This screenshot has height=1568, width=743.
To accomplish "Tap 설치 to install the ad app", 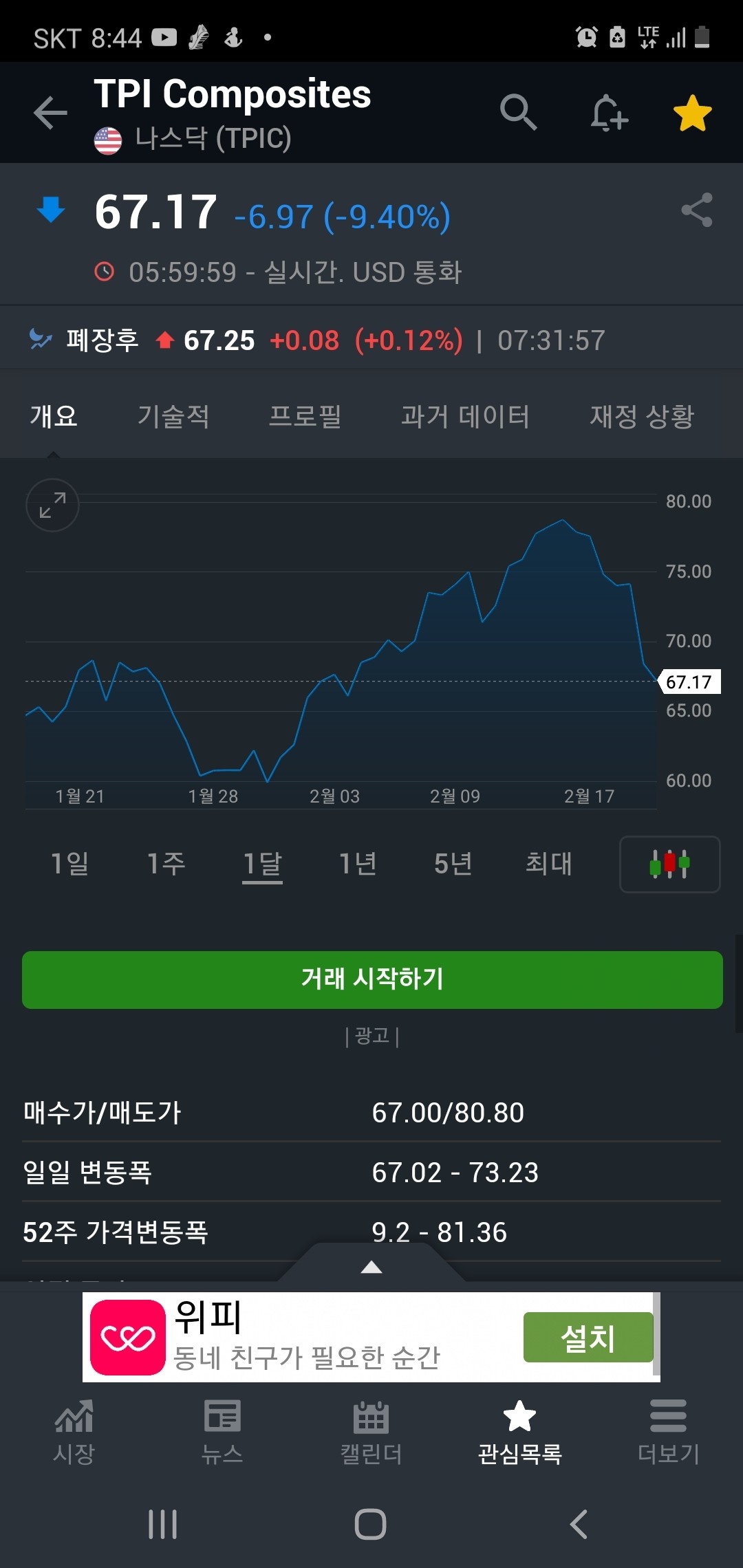I will [x=588, y=1337].
